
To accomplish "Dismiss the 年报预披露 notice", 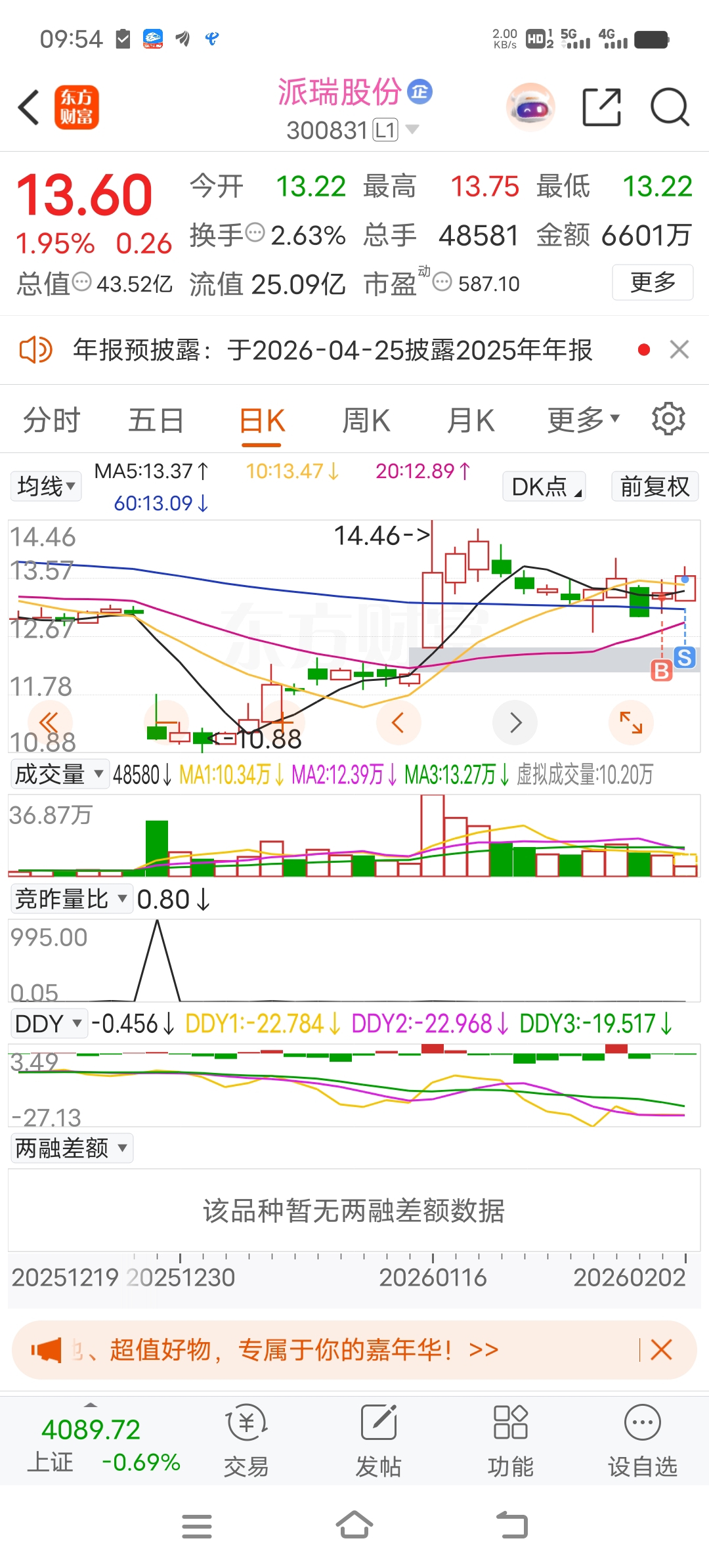I will pyautogui.click(x=679, y=349).
